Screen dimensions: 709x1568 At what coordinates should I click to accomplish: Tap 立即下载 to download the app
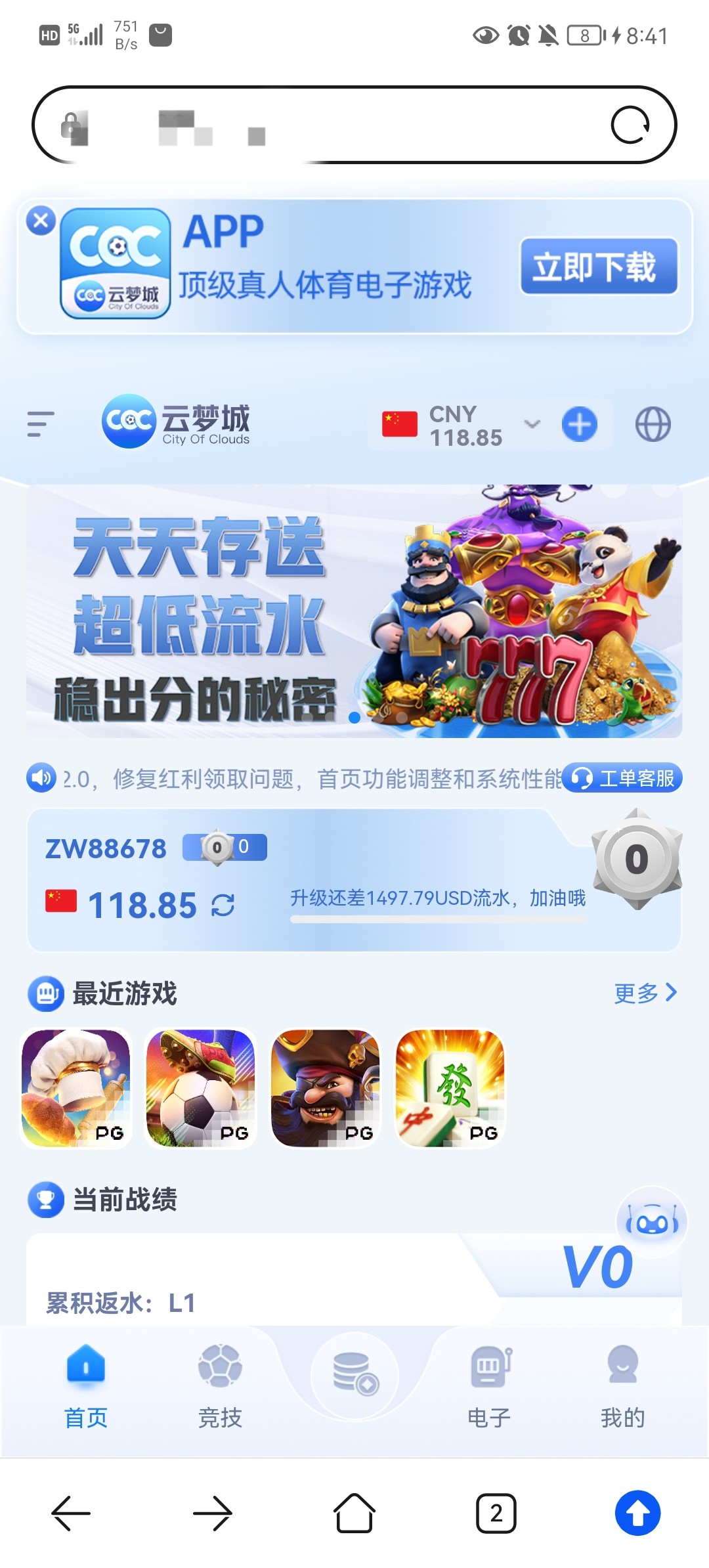click(x=598, y=267)
